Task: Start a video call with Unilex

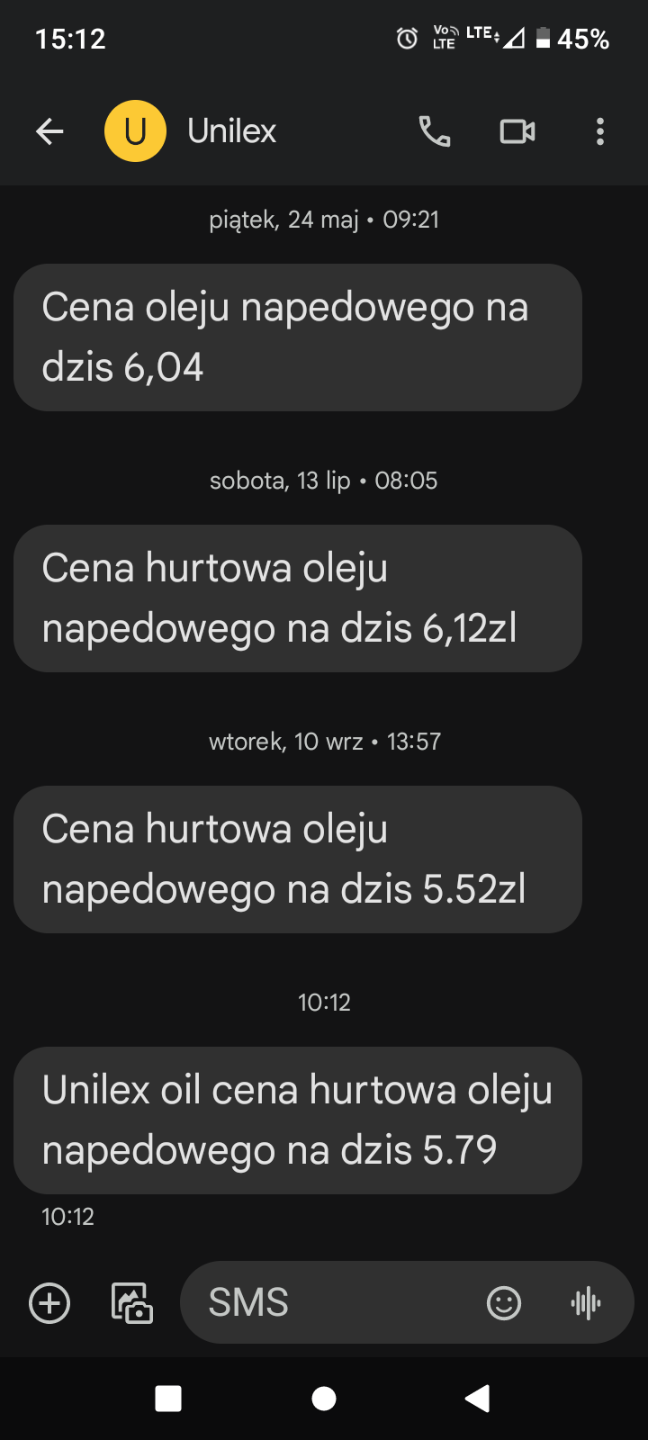Action: coord(517,131)
